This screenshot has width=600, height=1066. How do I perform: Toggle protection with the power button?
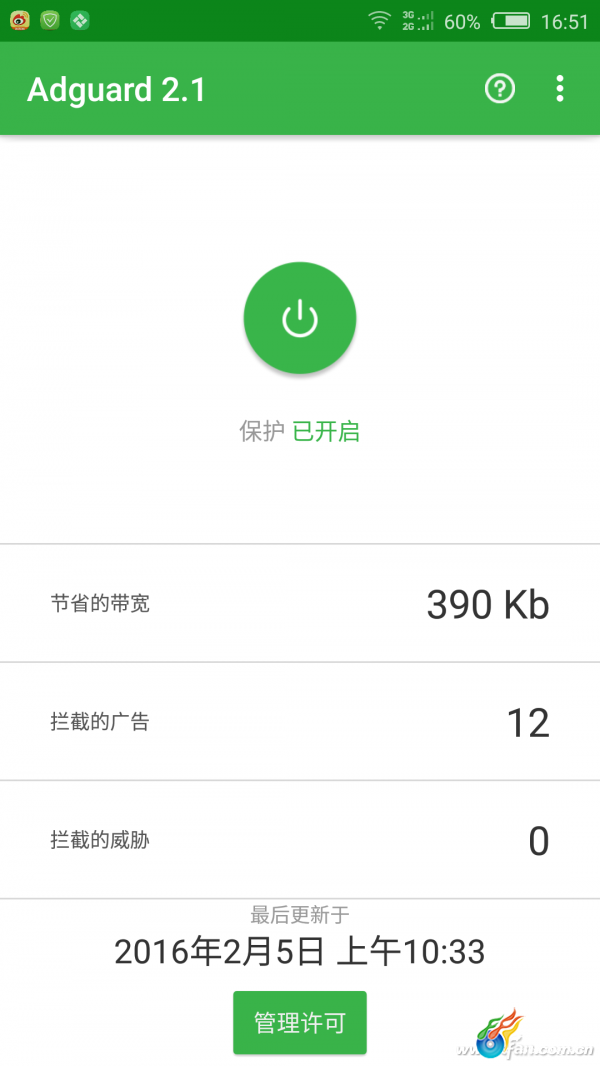pyautogui.click(x=300, y=318)
